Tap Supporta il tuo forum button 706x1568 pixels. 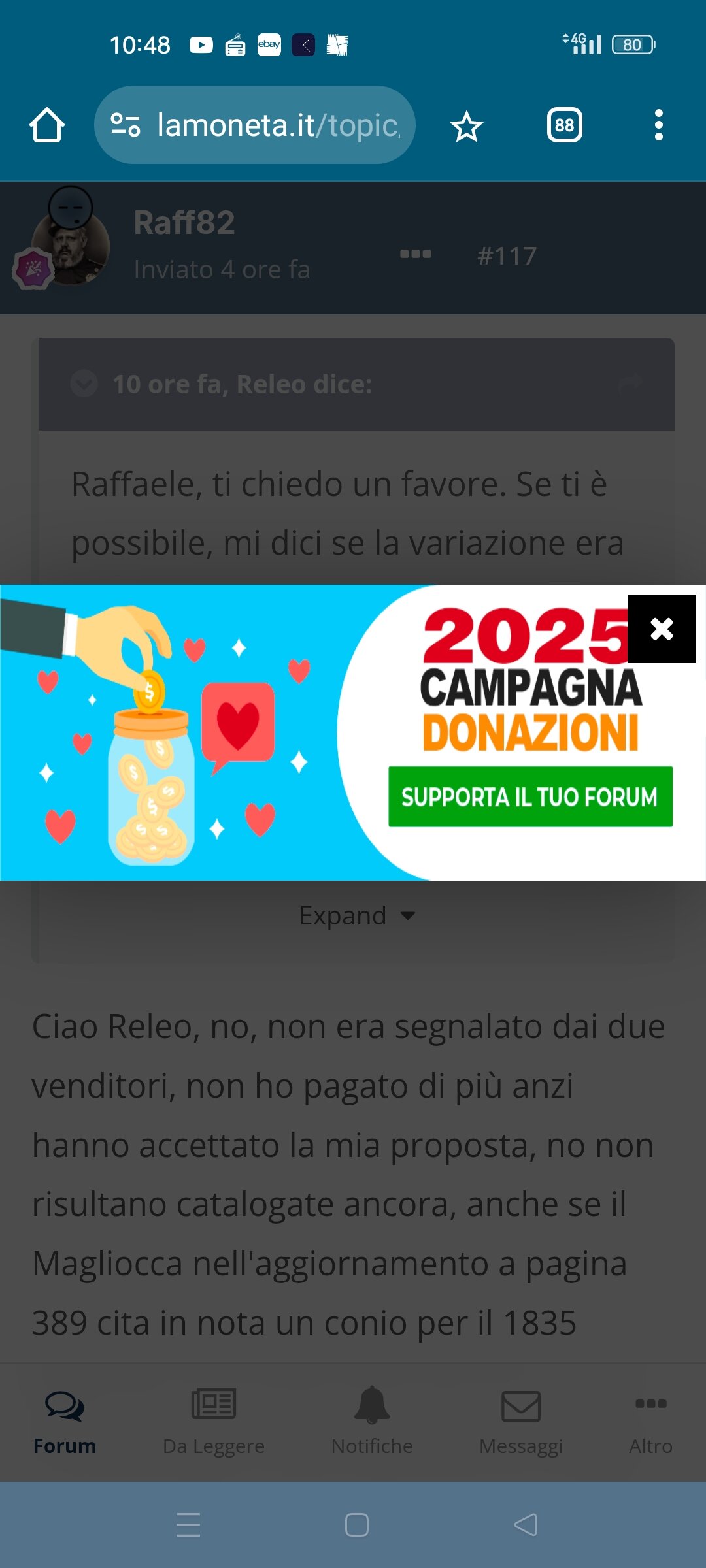(x=530, y=796)
